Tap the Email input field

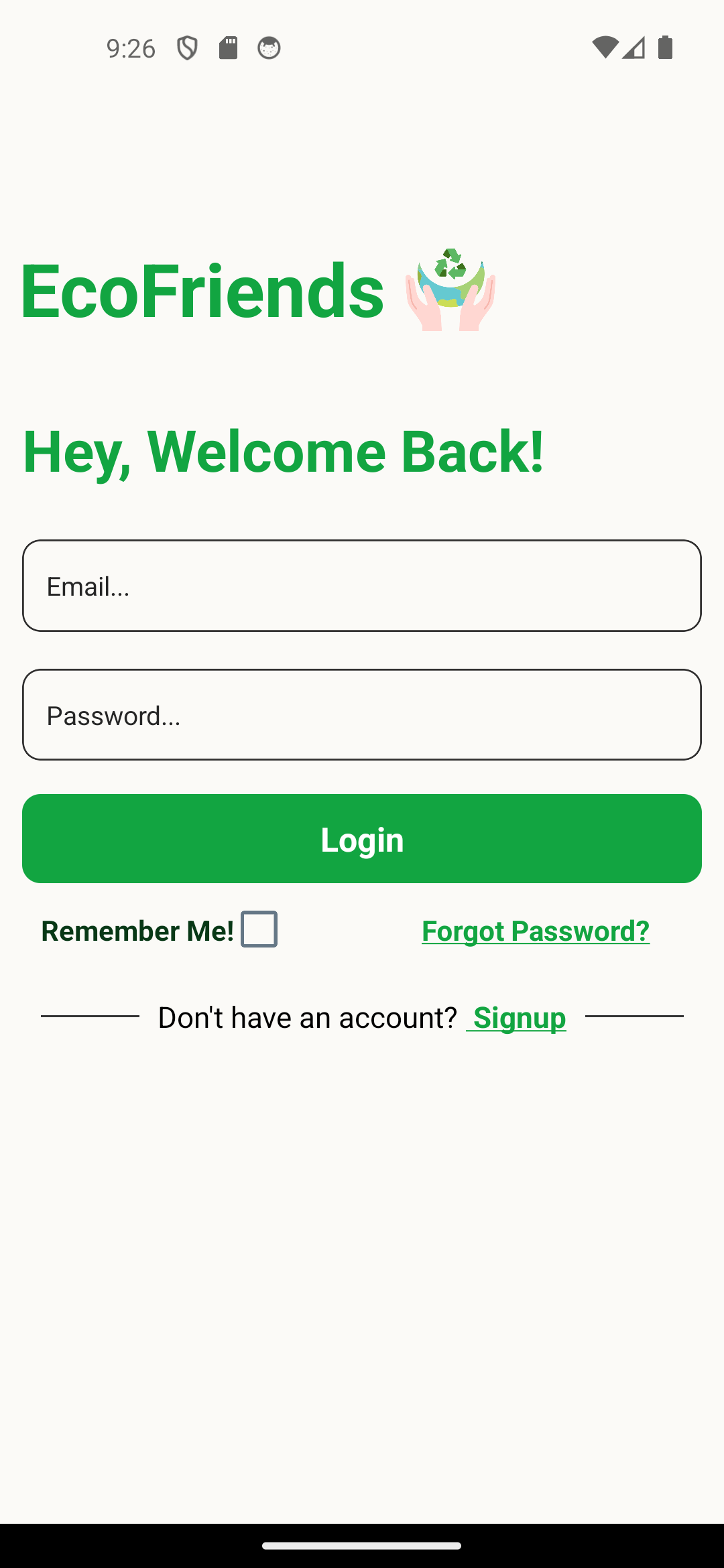pyautogui.click(x=362, y=586)
